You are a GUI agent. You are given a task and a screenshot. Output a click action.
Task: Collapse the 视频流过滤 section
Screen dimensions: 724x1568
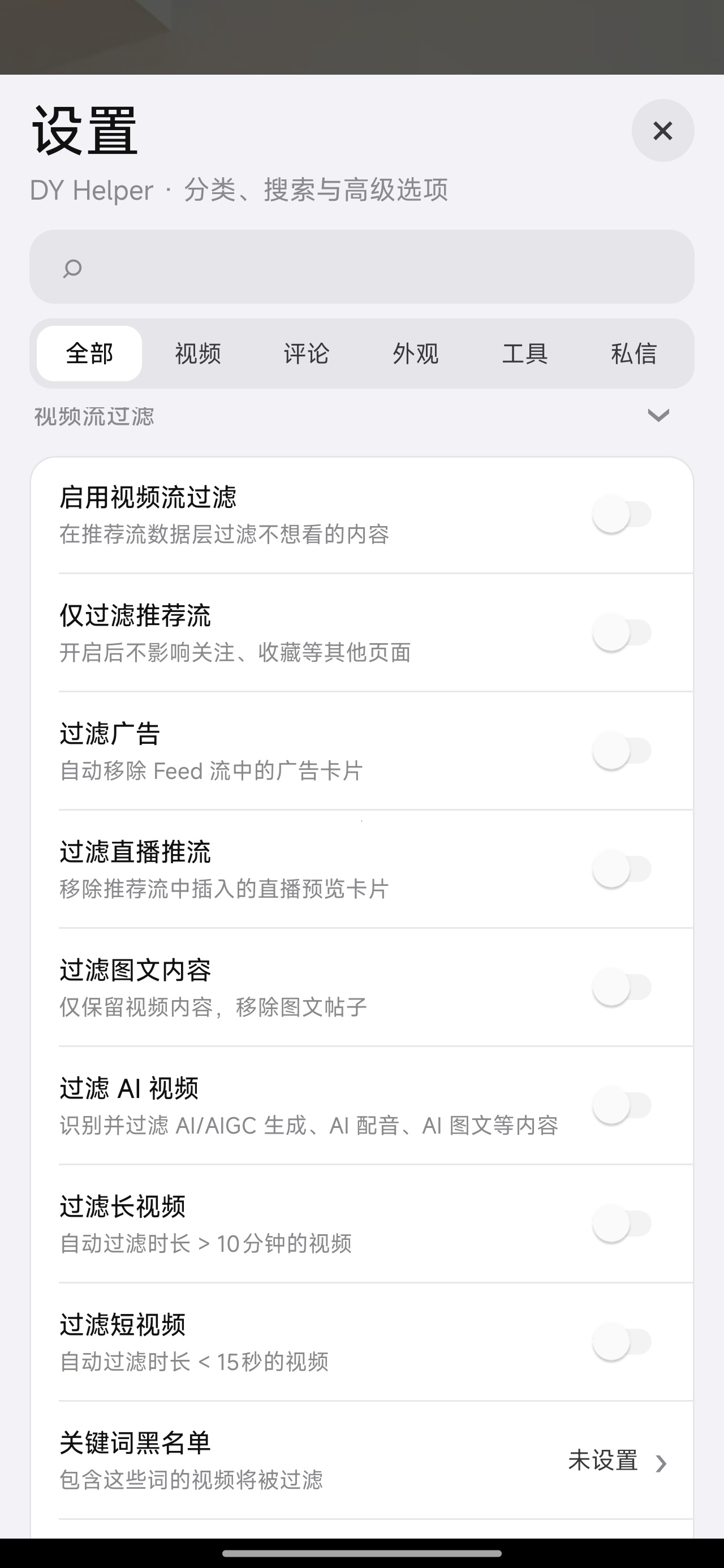658,416
